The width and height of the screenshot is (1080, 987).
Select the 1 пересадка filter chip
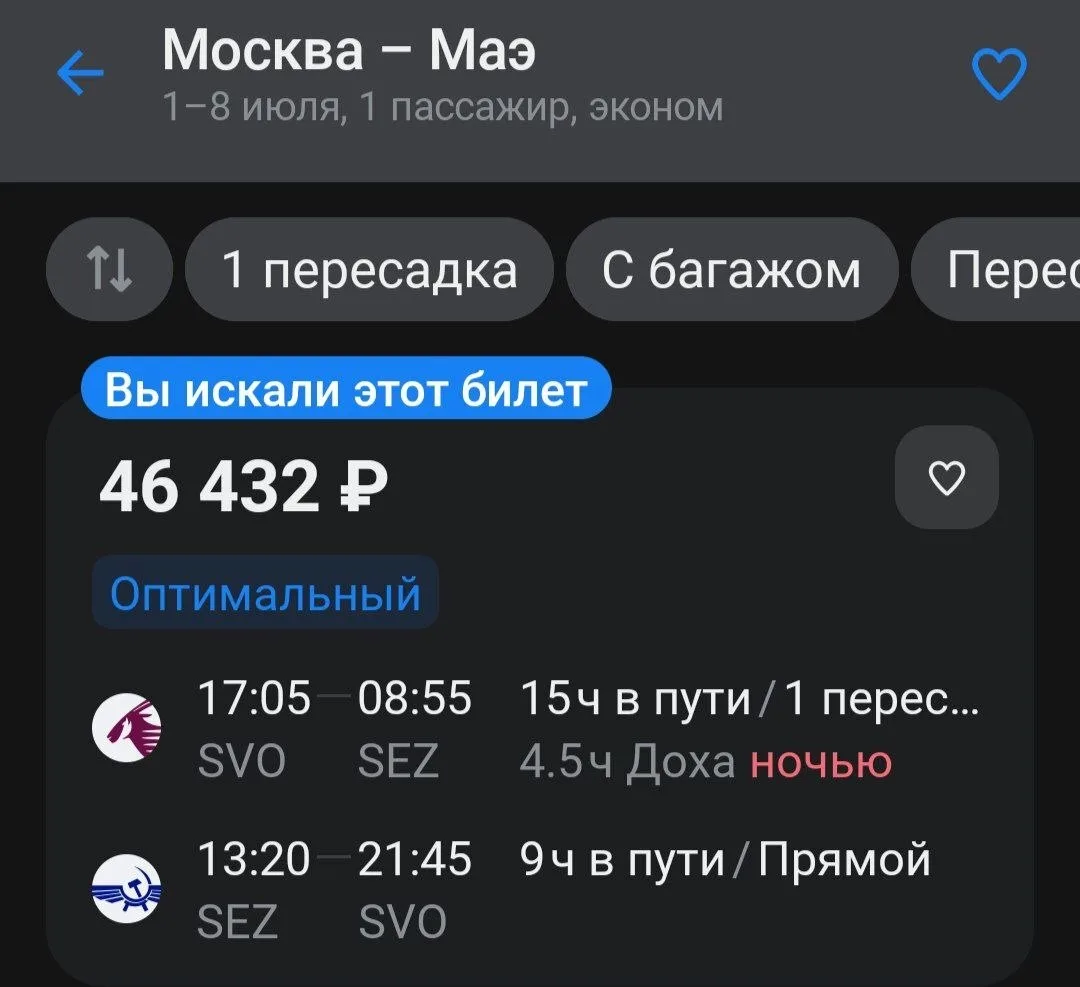369,269
